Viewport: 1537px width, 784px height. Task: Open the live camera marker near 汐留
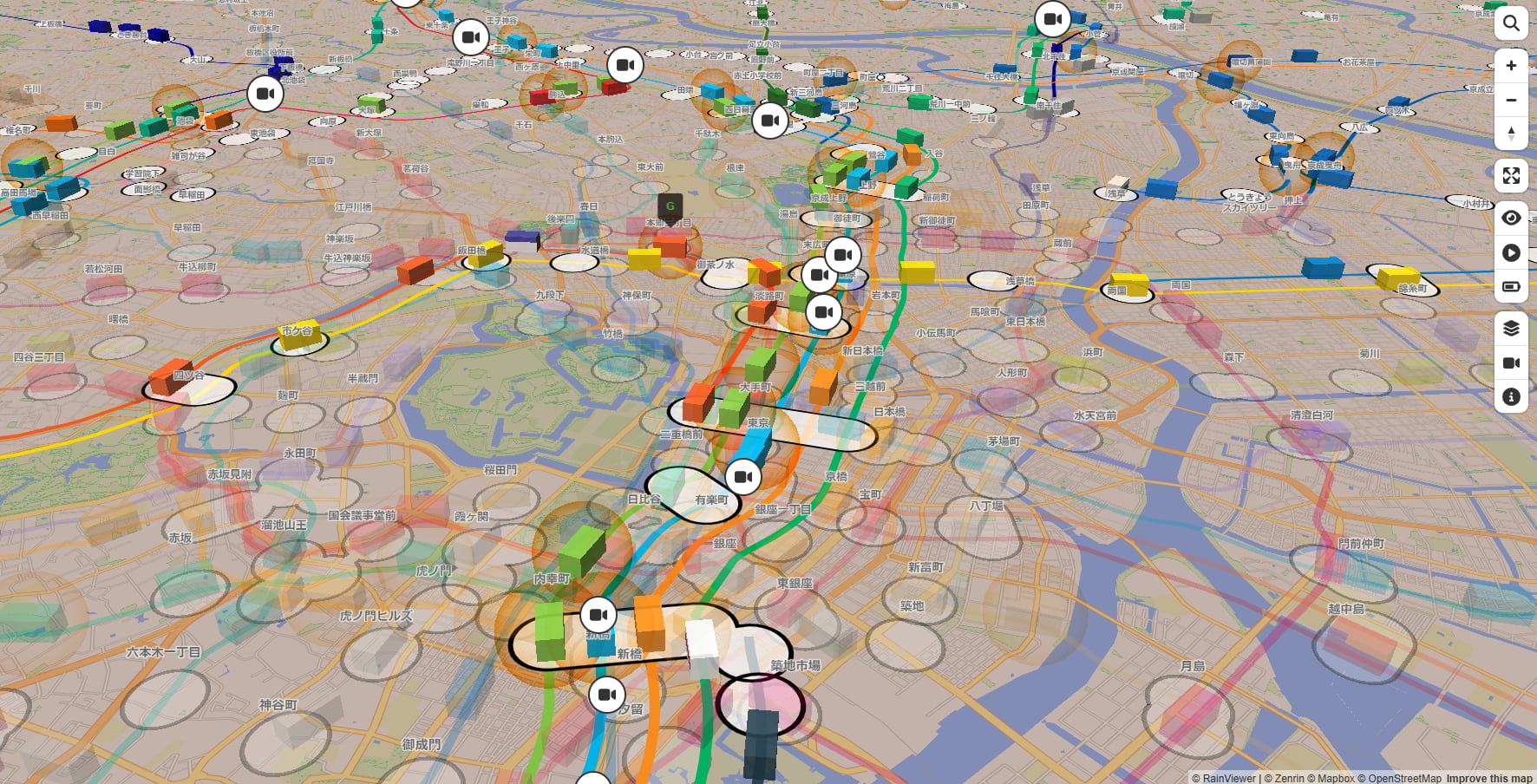click(607, 695)
